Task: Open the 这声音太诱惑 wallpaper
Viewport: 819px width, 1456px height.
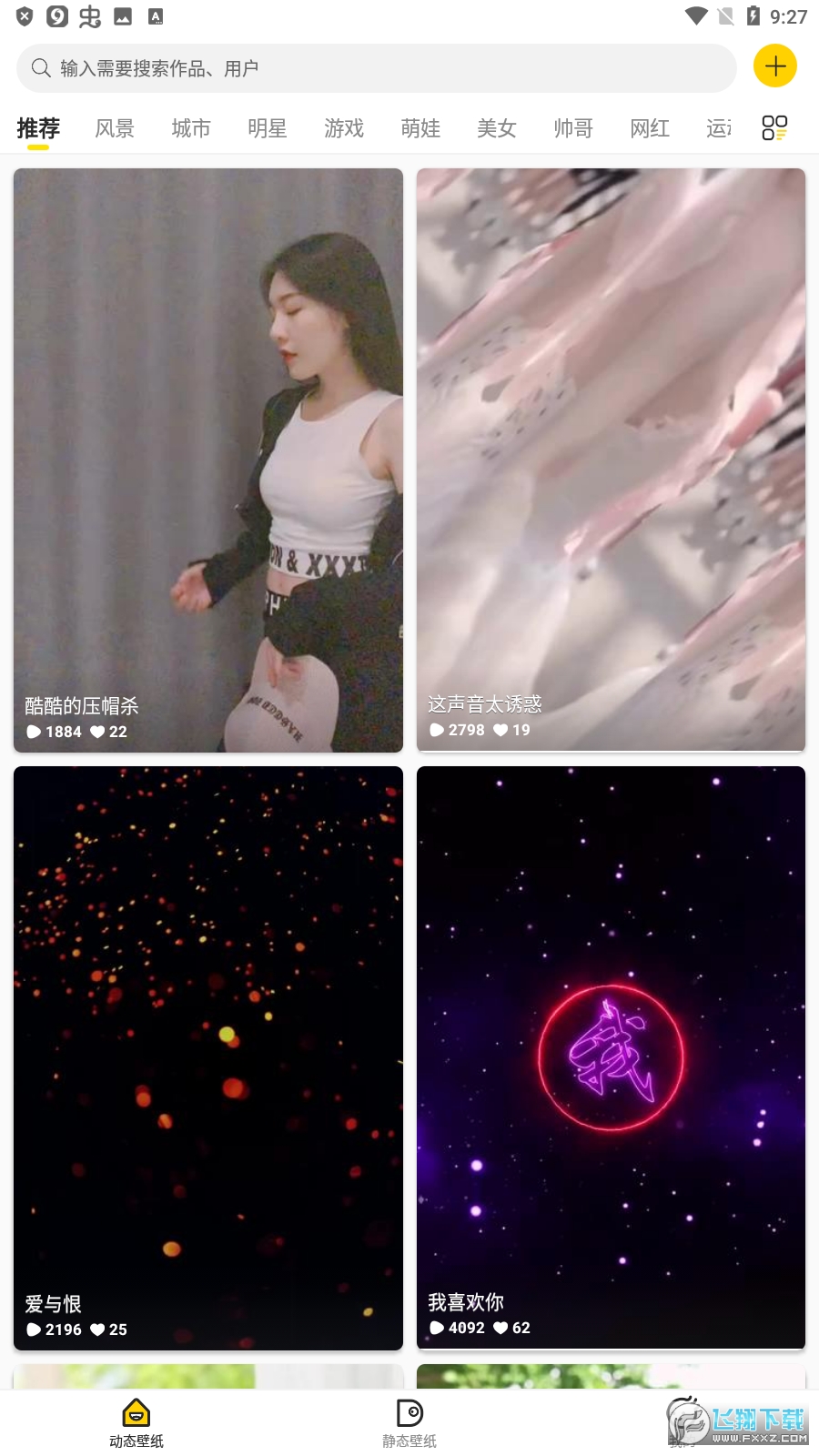Action: (611, 460)
